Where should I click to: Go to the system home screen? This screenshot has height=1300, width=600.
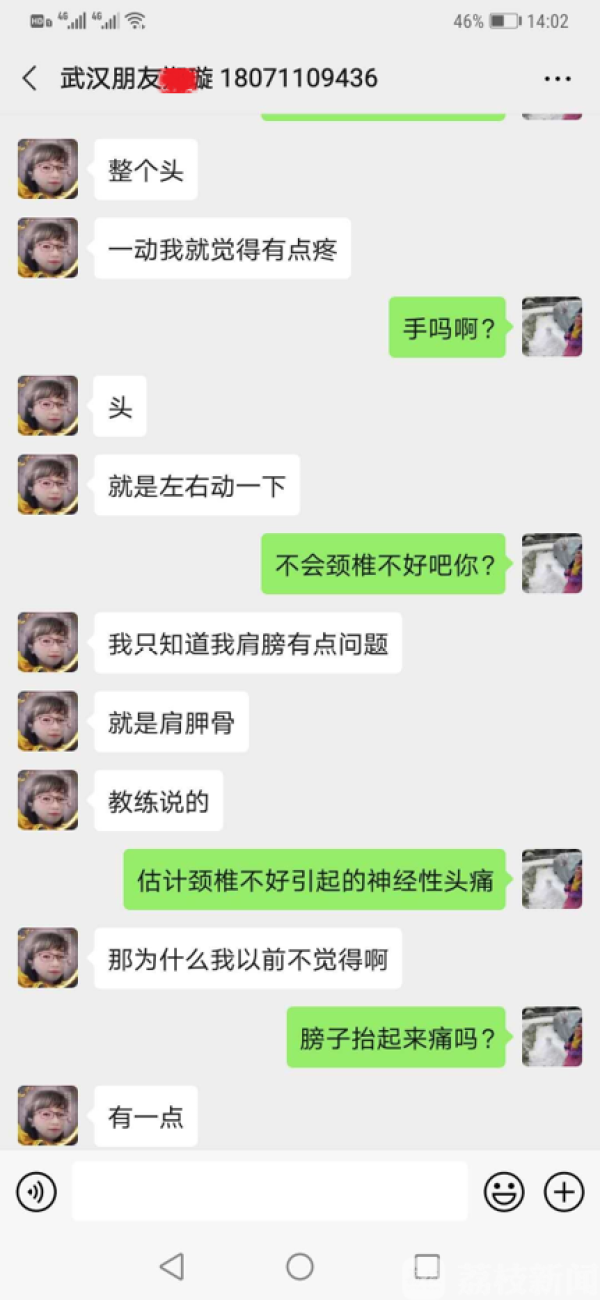(300, 1266)
